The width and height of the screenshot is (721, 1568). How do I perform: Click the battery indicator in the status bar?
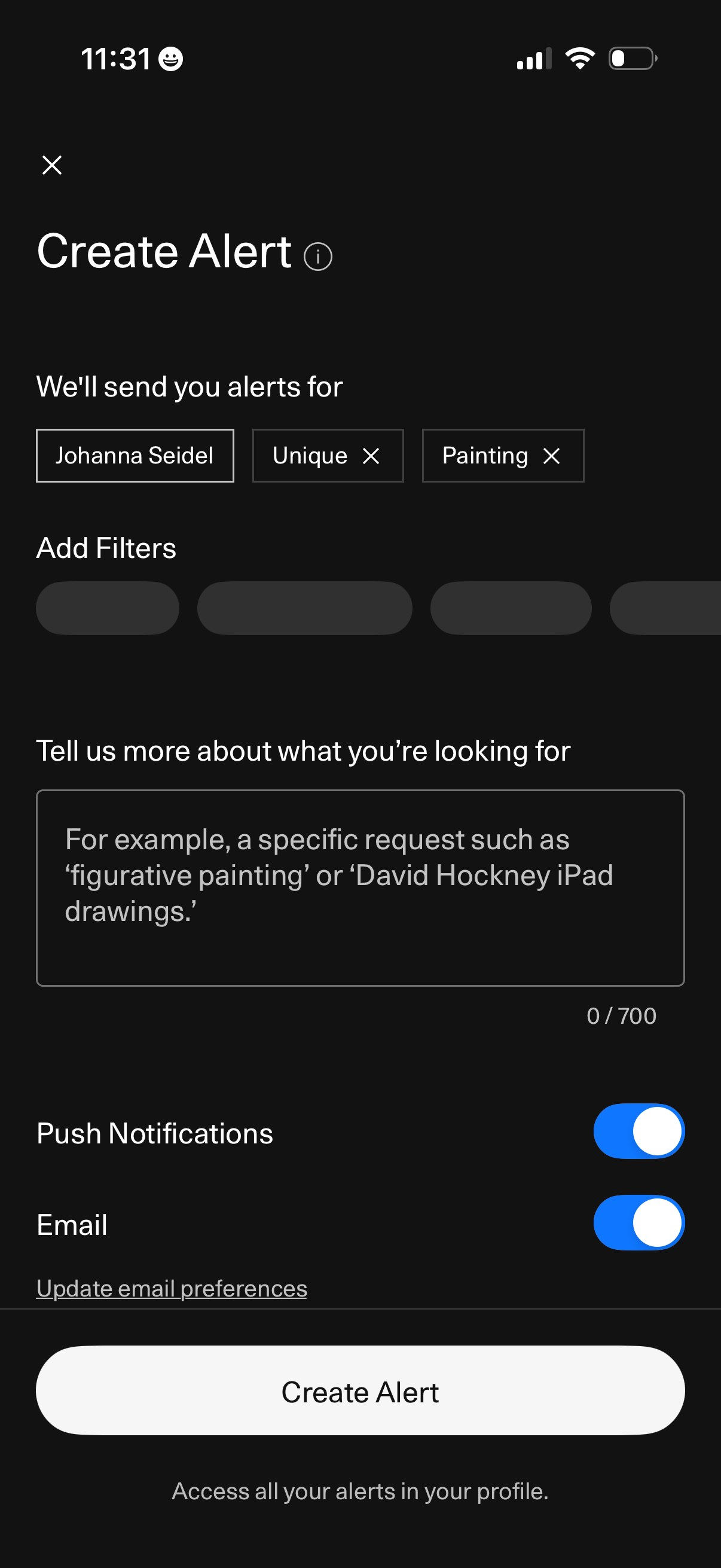[630, 58]
